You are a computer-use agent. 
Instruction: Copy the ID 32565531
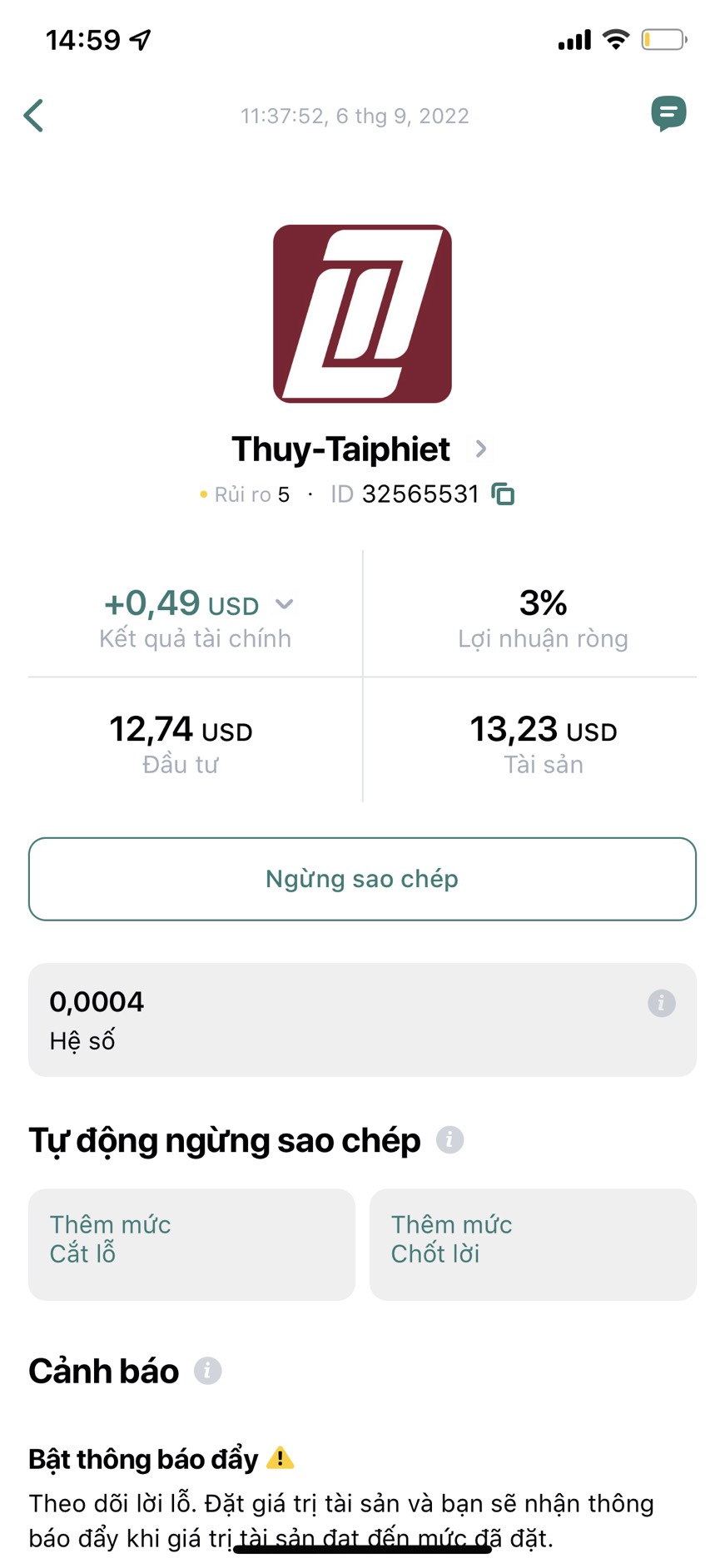503,494
